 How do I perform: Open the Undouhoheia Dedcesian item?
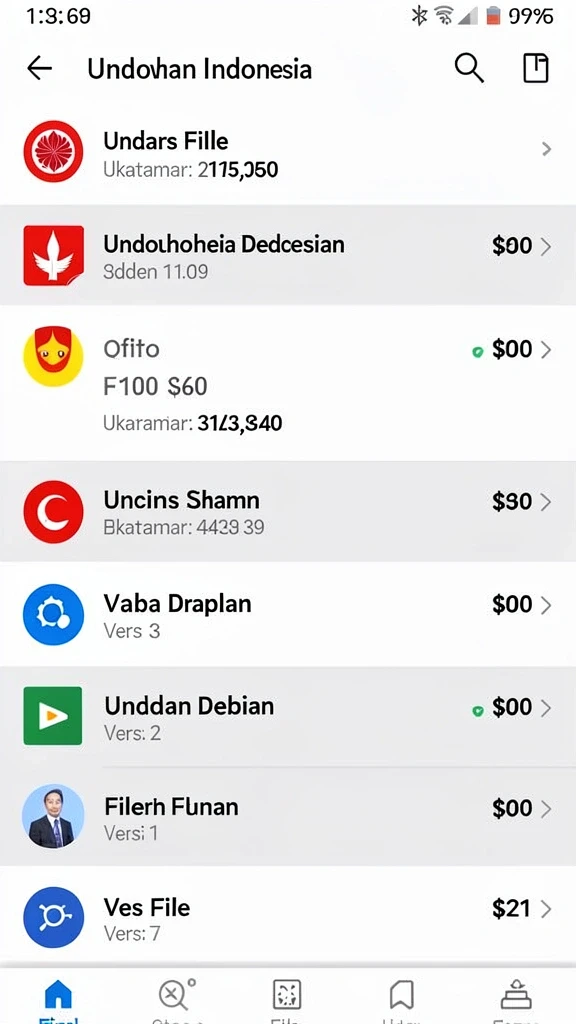(x=288, y=255)
